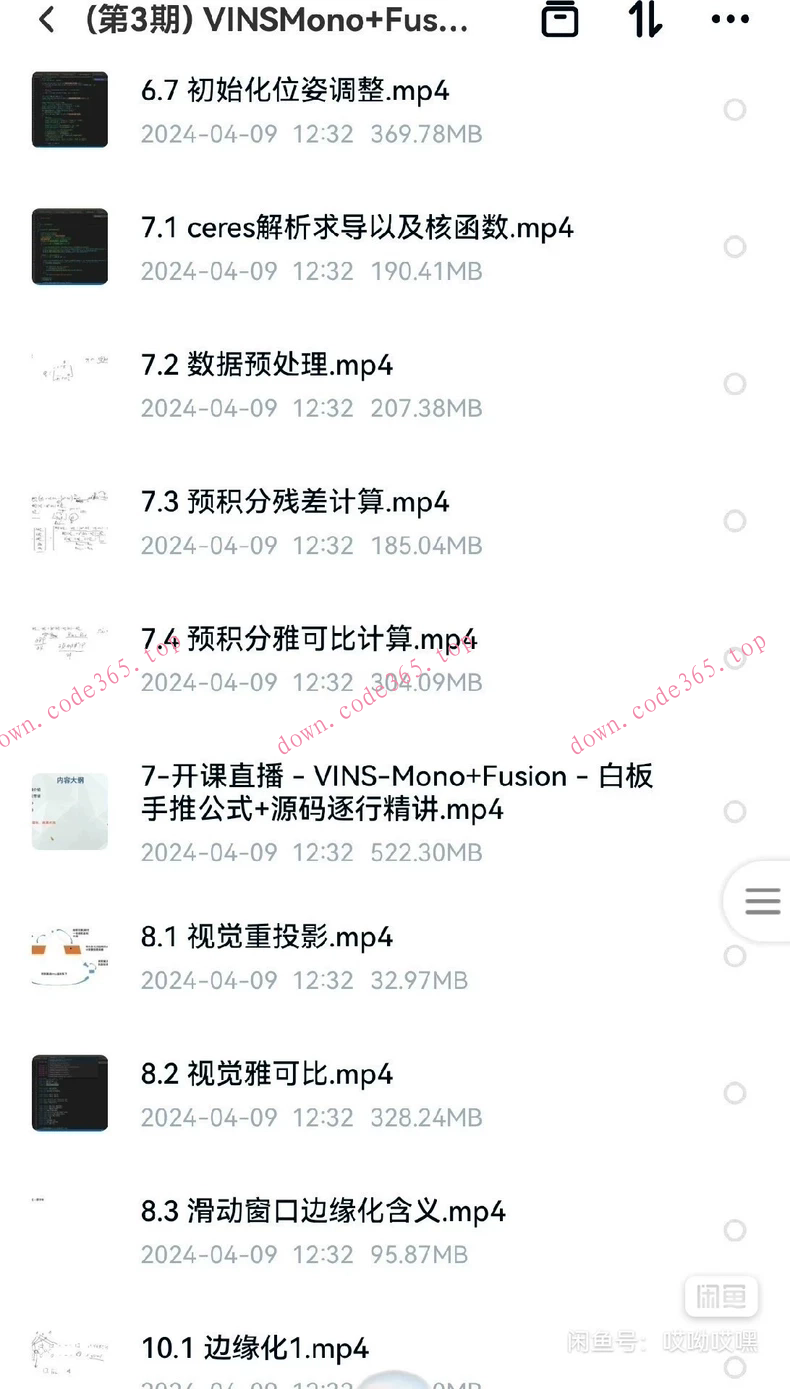Select the checkbox for 6.7 初始化位姿调整
The height and width of the screenshot is (1389, 790).
click(735, 110)
